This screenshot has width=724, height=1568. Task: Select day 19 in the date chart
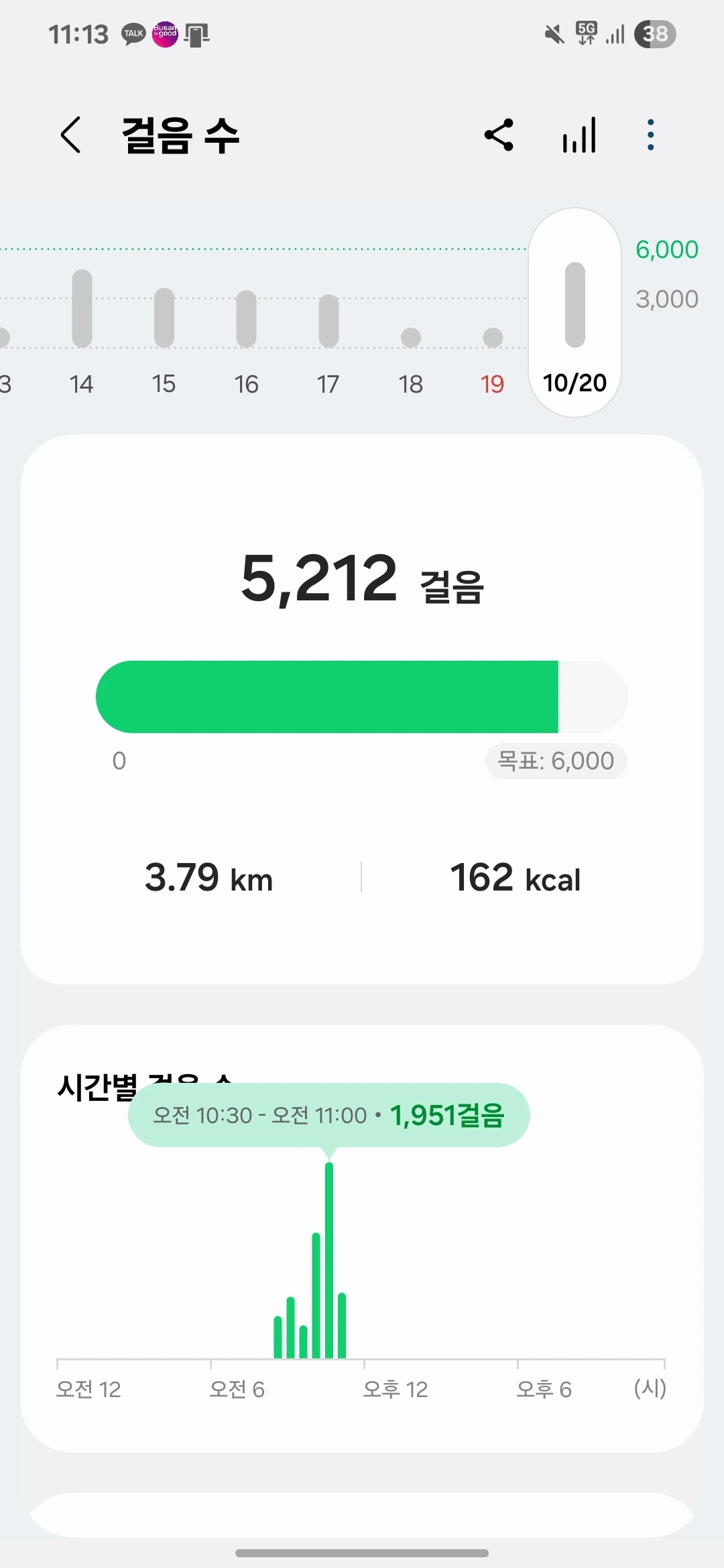pos(493,328)
